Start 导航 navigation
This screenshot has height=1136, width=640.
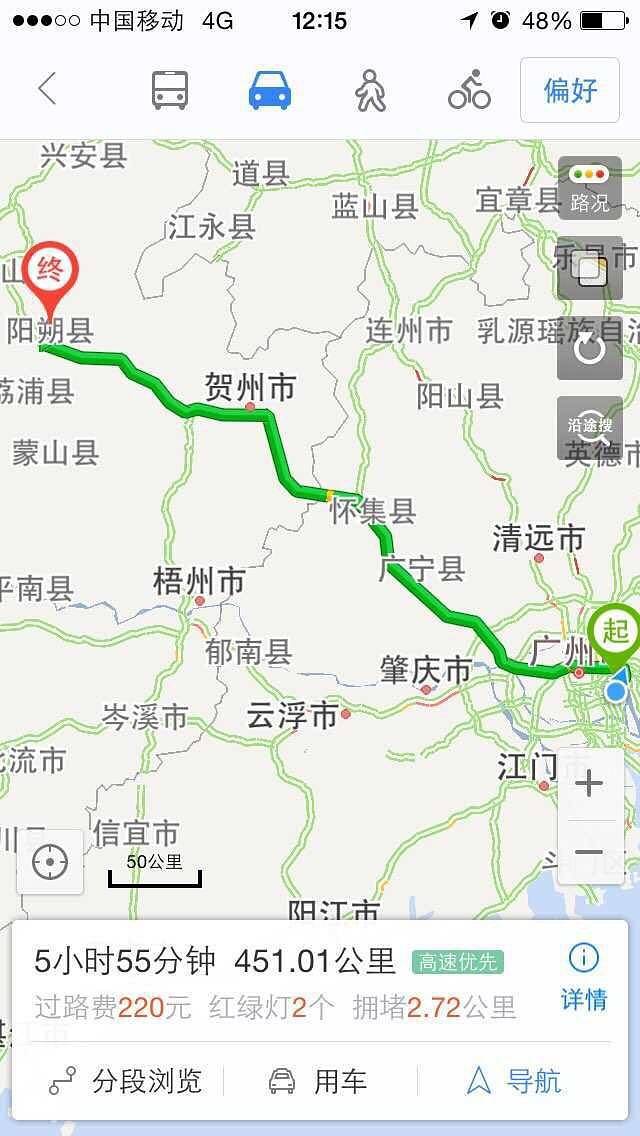514,1081
